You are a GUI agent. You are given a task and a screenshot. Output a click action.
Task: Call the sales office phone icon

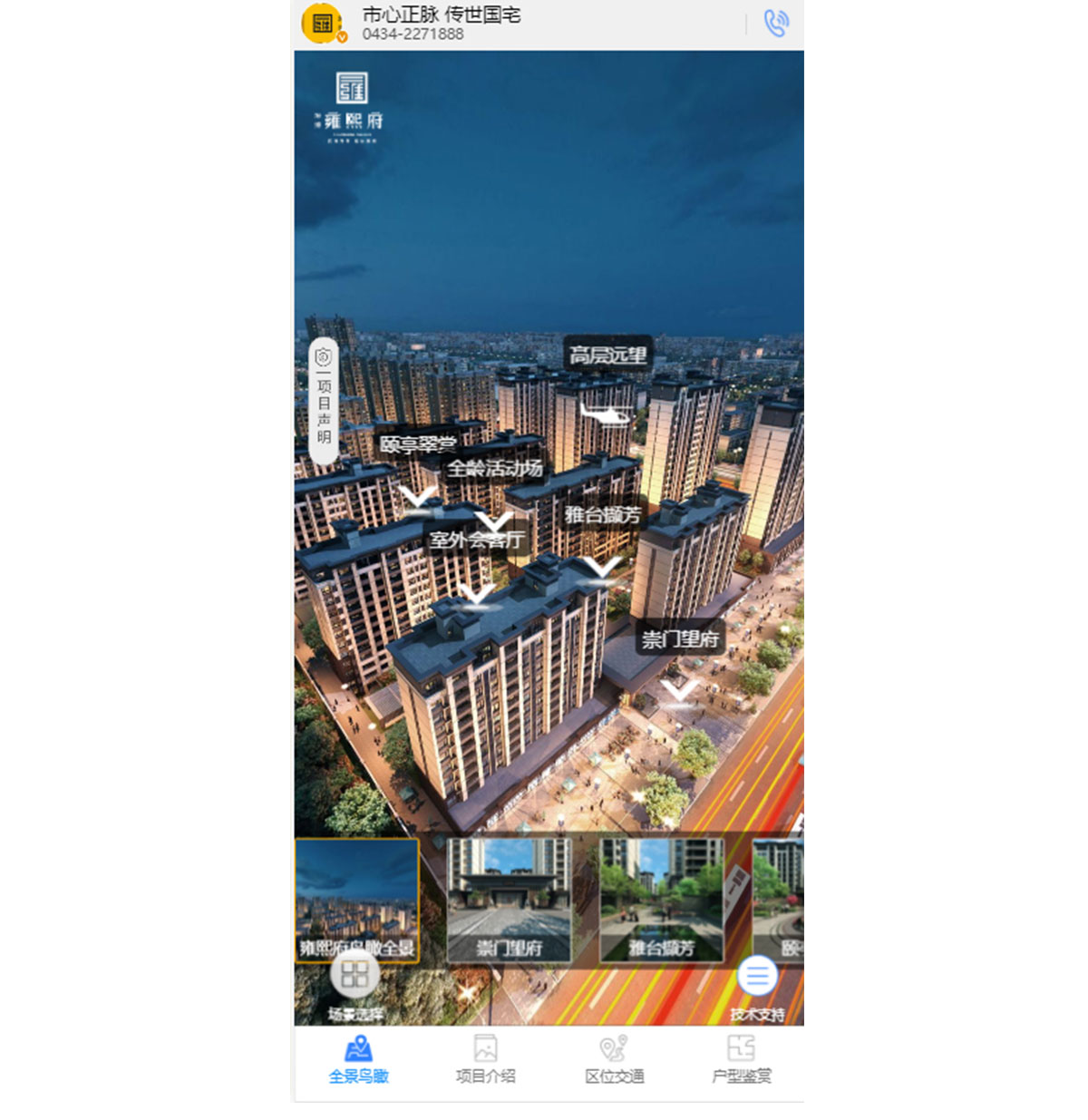point(776,24)
